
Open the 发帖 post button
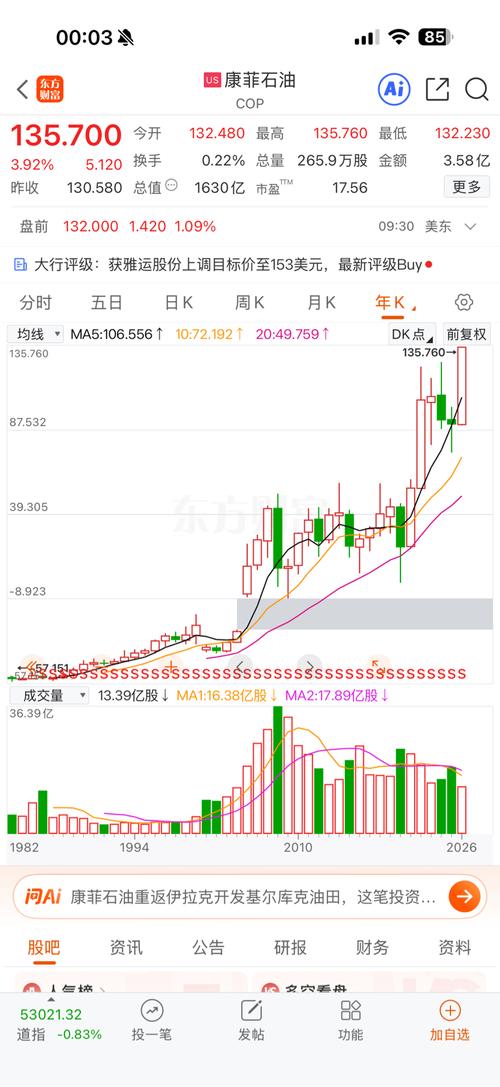(251, 1020)
